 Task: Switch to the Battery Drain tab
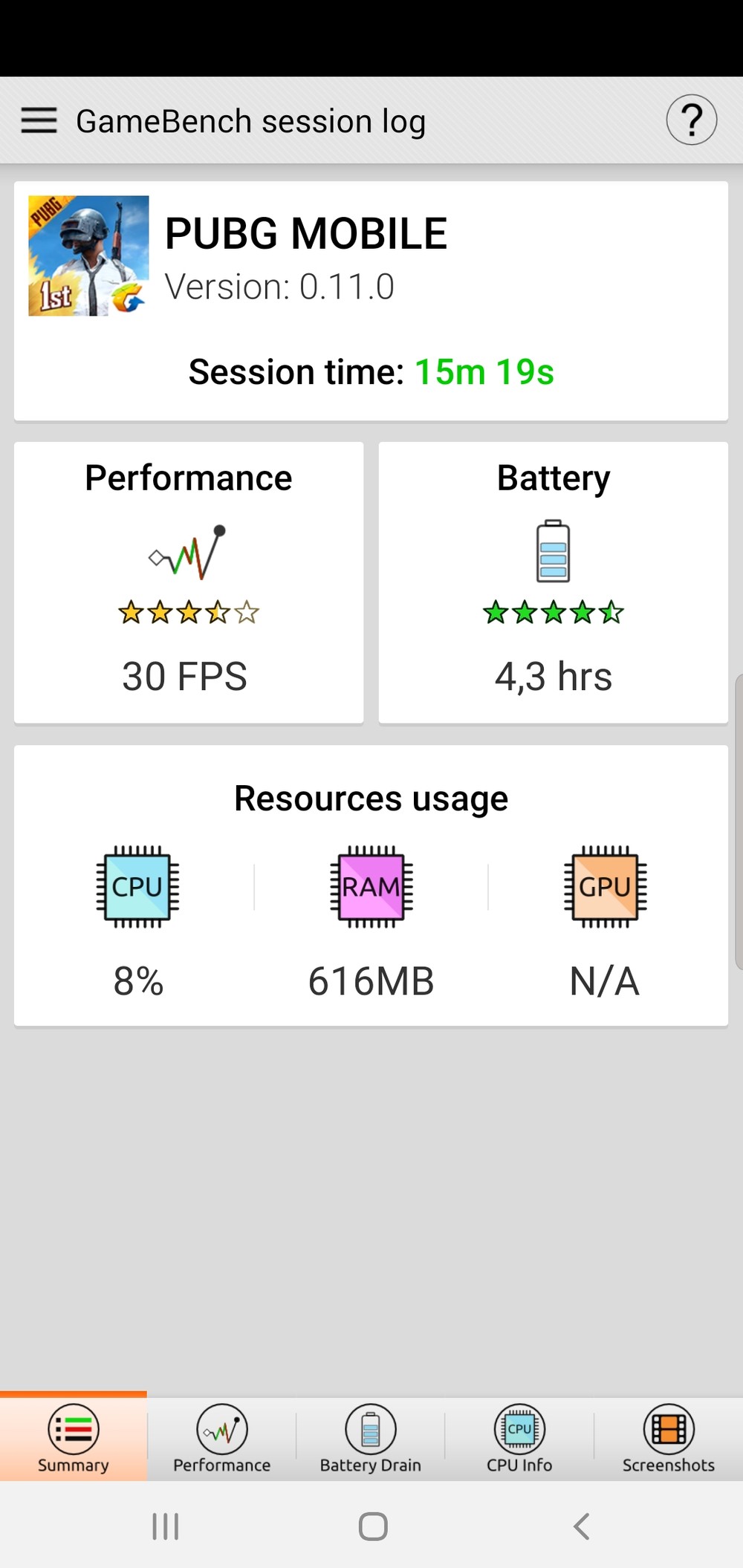click(x=370, y=1438)
